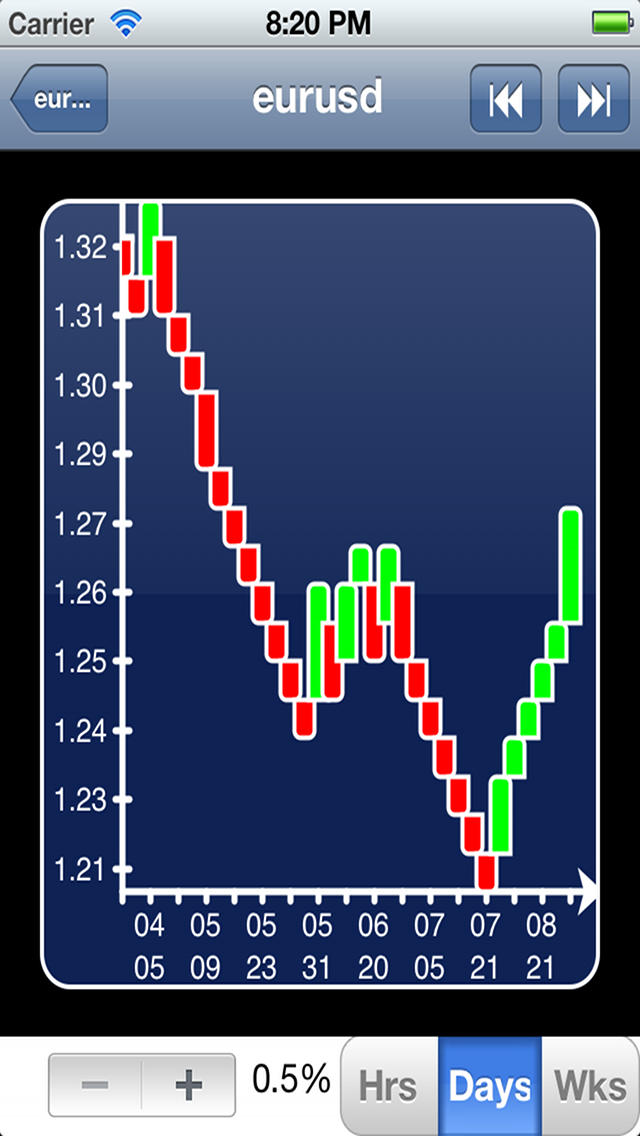
Task: Go back to the eur... screen
Action: [60, 99]
